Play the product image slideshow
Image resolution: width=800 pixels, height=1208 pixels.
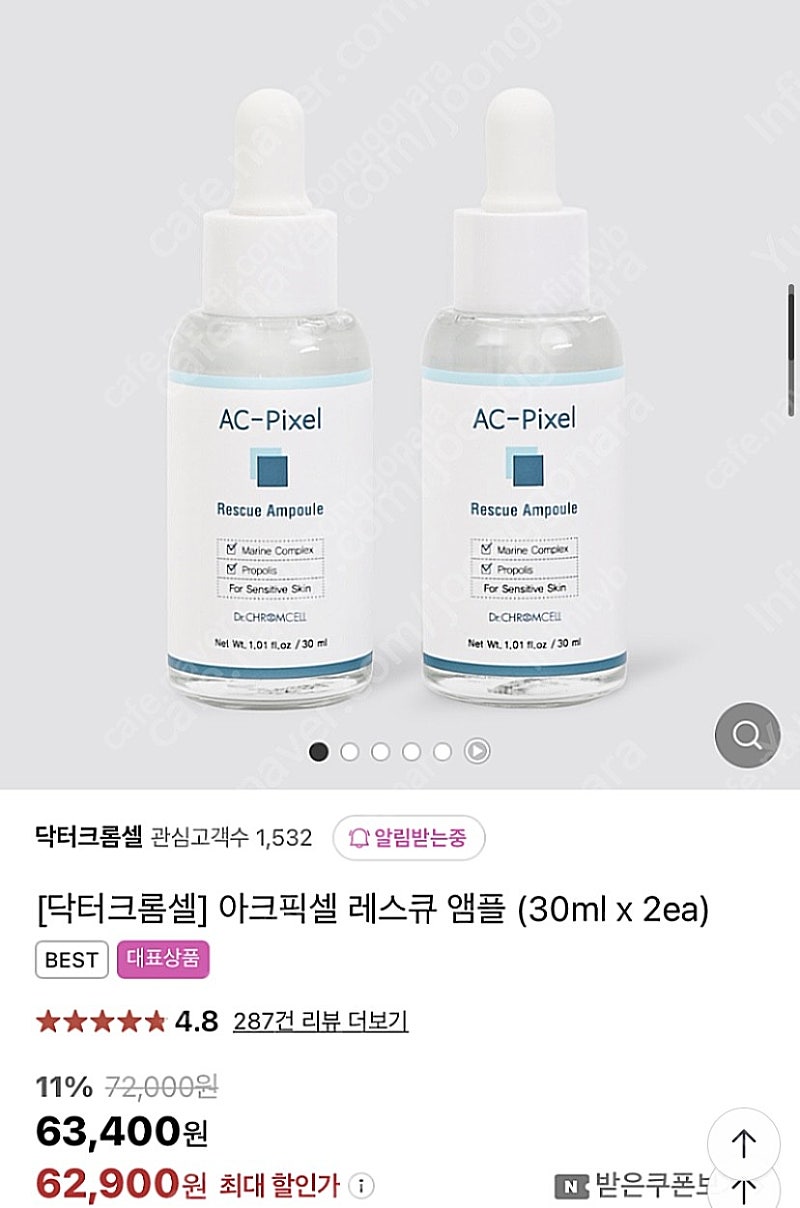click(x=477, y=751)
